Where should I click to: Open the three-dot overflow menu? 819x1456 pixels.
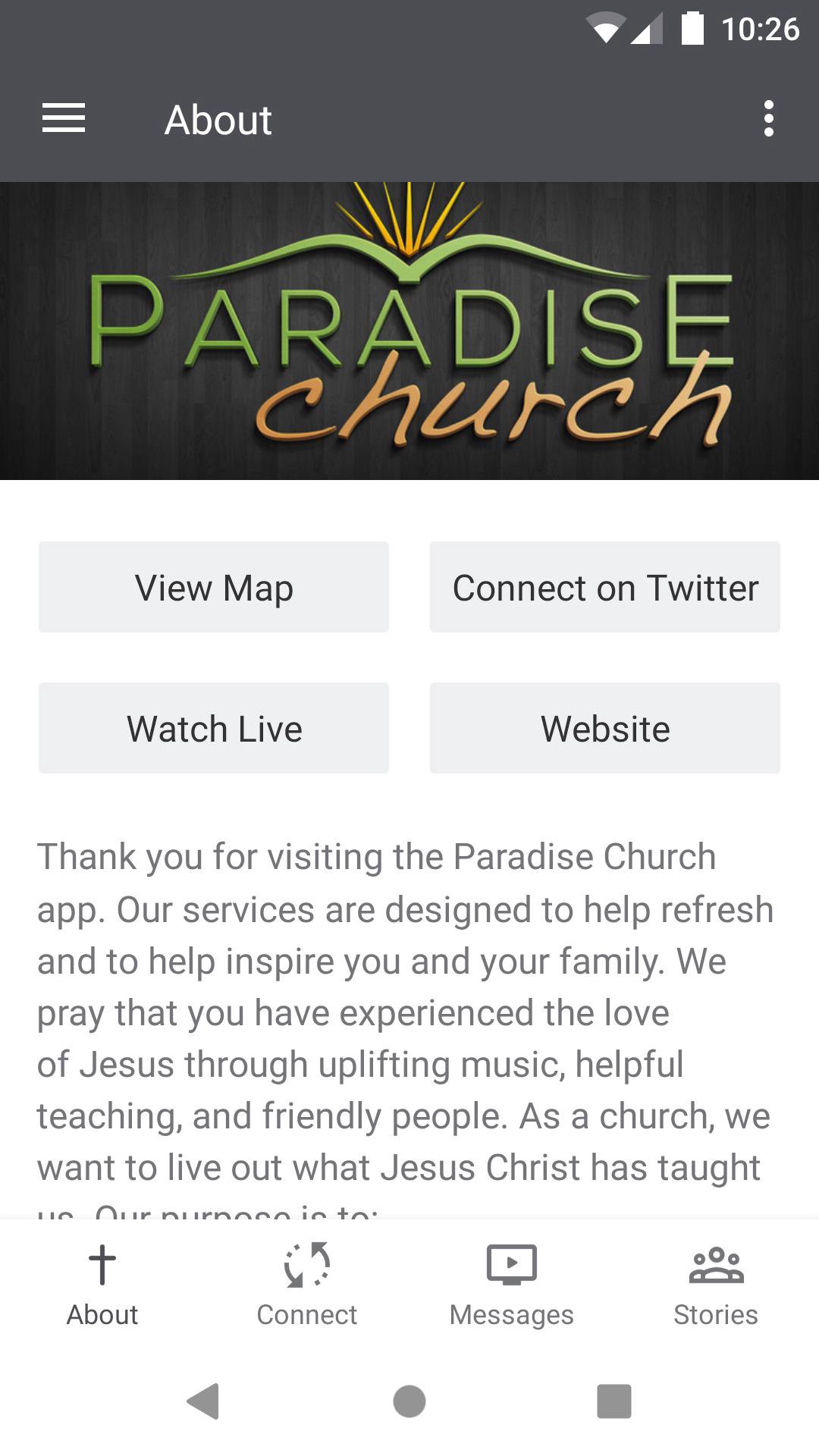coord(769,119)
